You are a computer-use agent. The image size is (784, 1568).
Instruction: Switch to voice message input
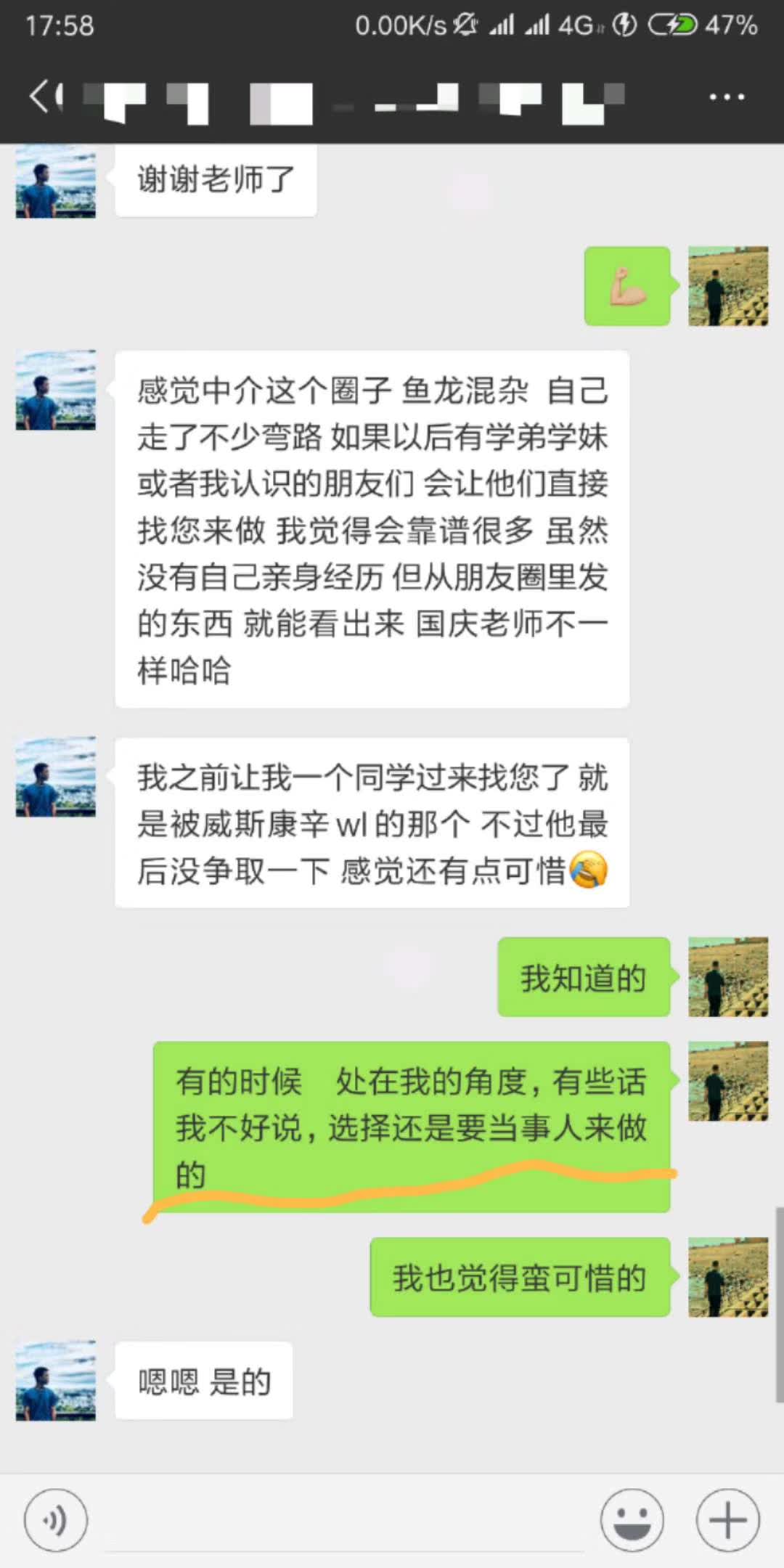[x=56, y=1519]
